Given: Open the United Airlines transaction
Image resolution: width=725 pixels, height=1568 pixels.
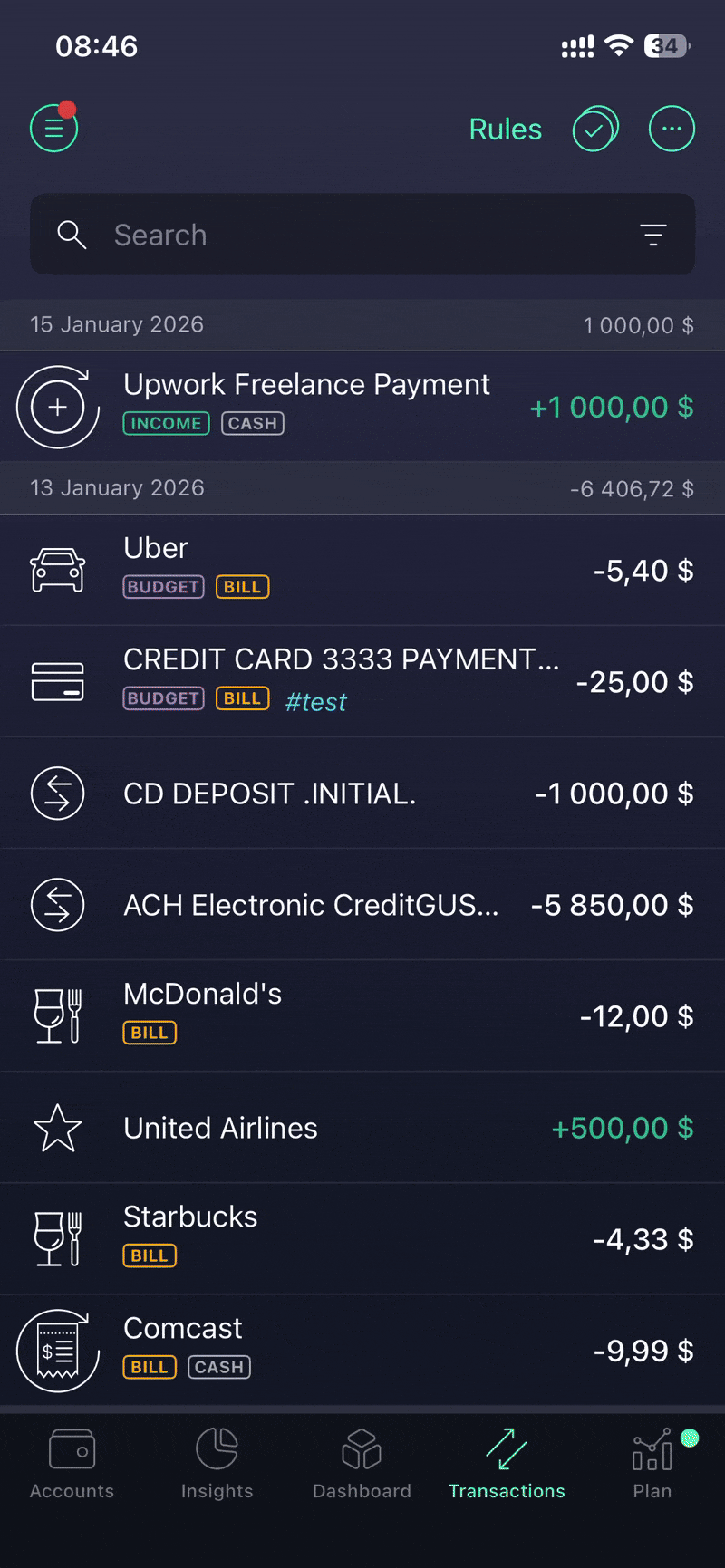Looking at the screenshot, I should [362, 1128].
